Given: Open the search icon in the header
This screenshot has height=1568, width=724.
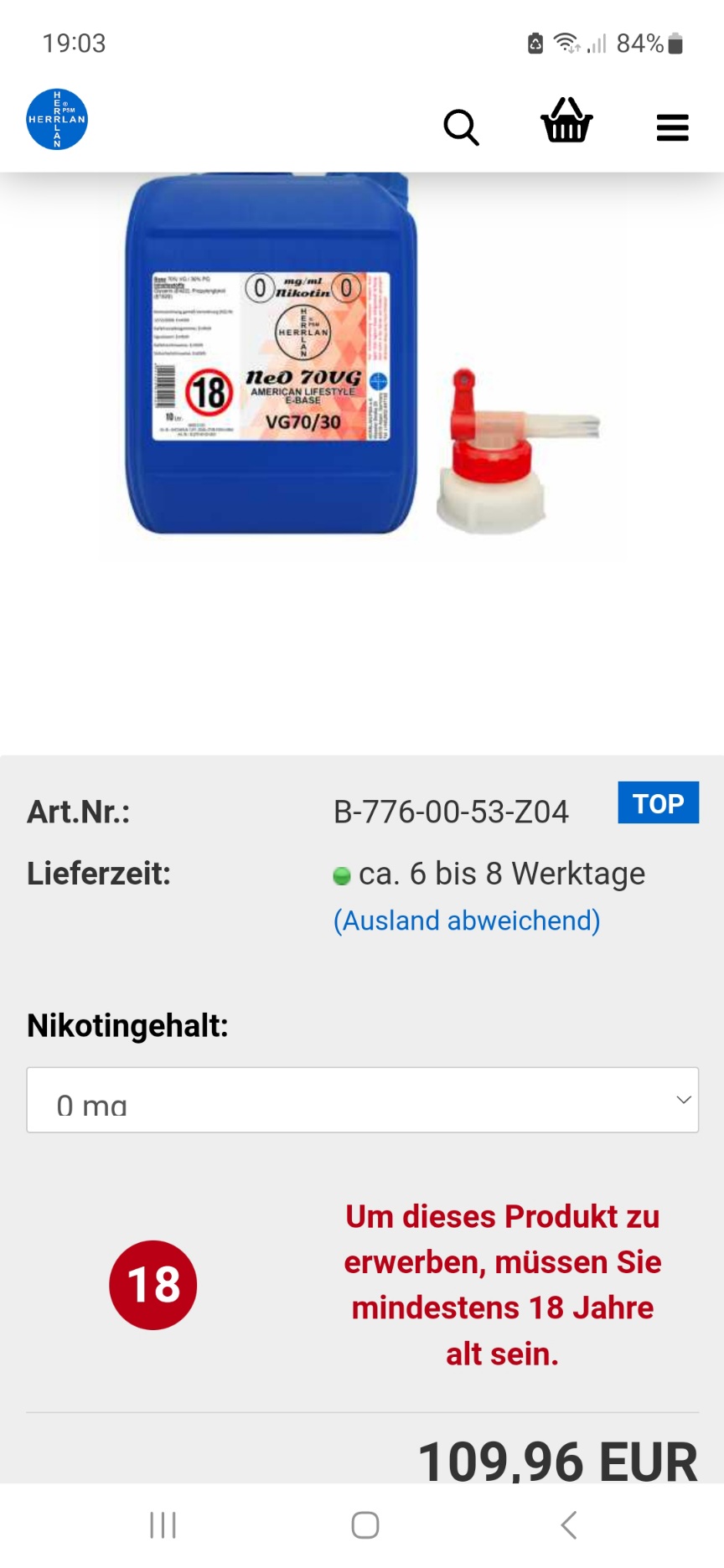Looking at the screenshot, I should click(x=461, y=127).
